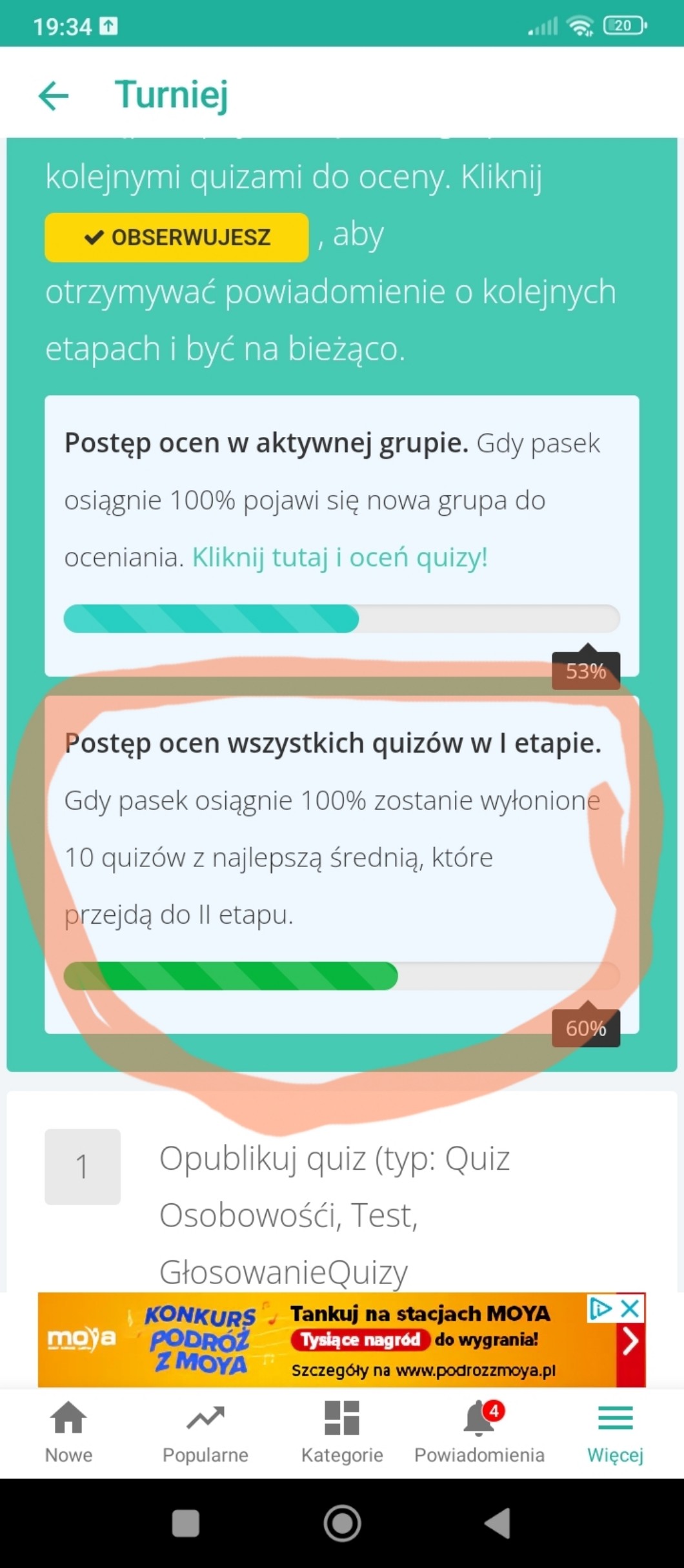Close the MOYA ad banner
The image size is (684, 1568).
[x=630, y=1308]
